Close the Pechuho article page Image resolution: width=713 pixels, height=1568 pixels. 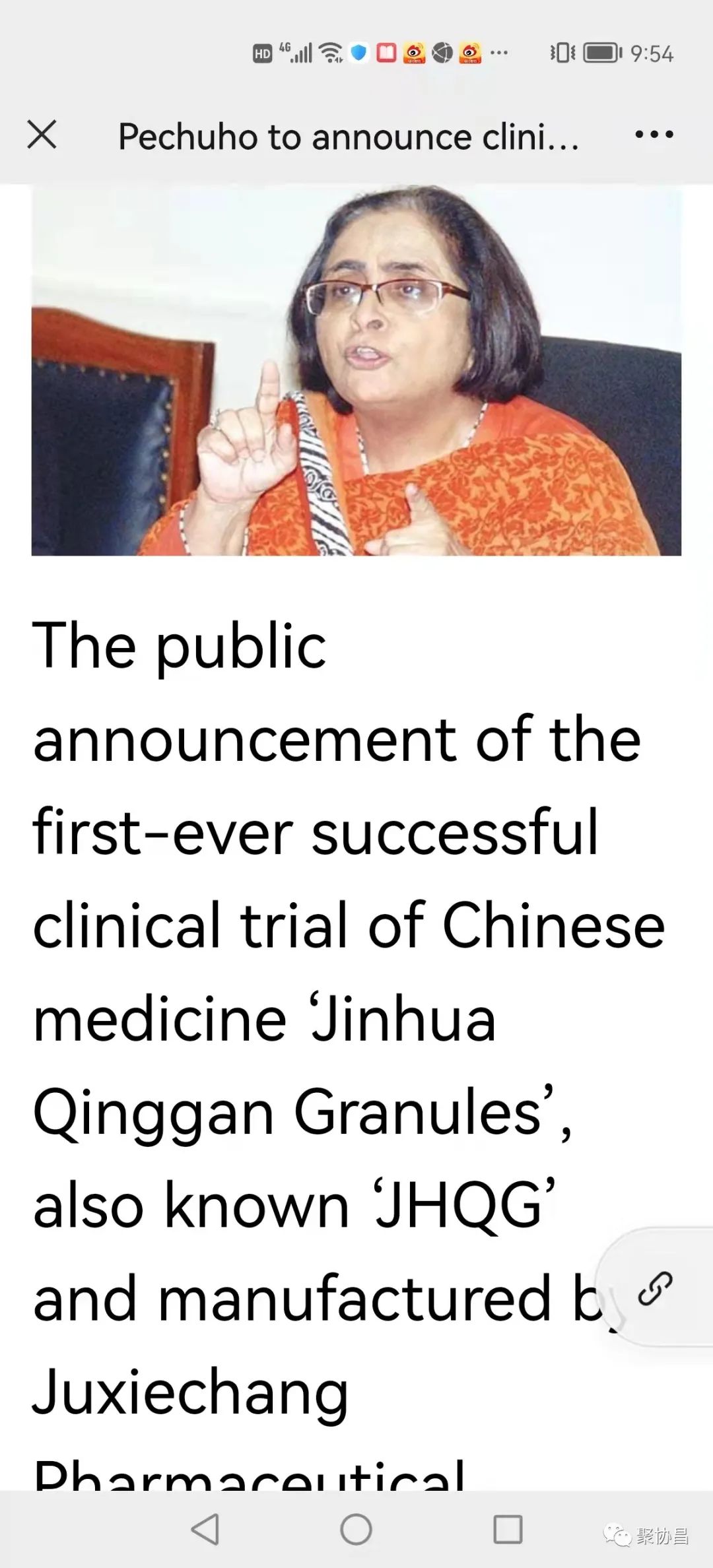(x=42, y=135)
